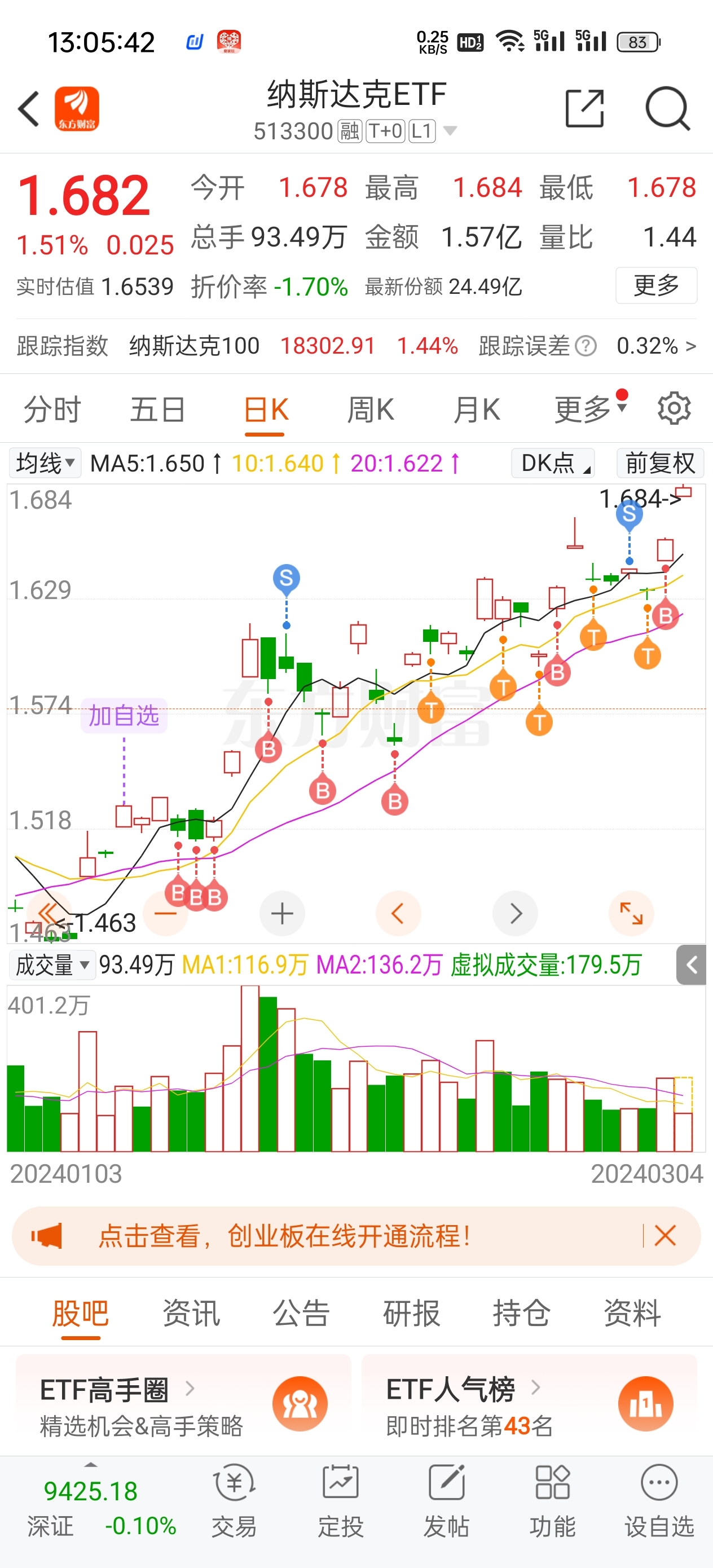Image resolution: width=713 pixels, height=1568 pixels.
Task: Click the 更多 button for more quote data
Action: 656,286
